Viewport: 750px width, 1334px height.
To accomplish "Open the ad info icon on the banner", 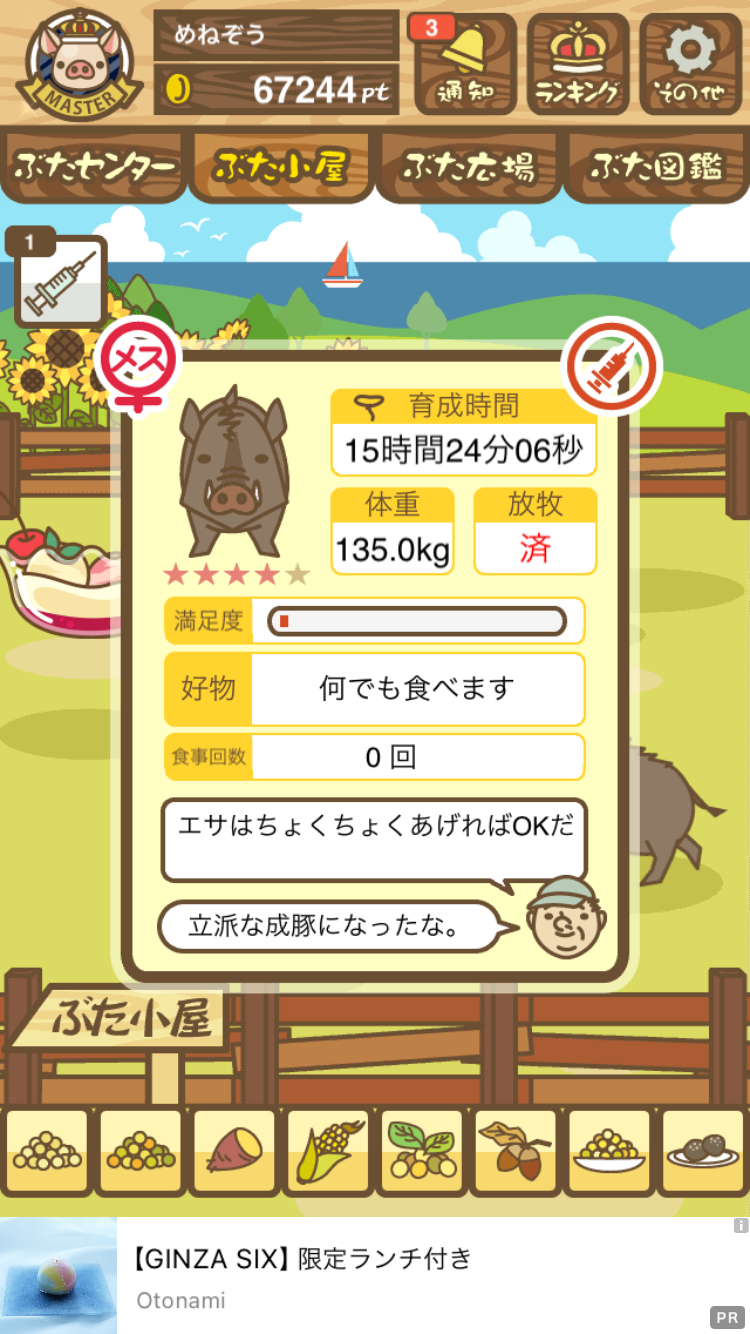I will coord(740,1225).
